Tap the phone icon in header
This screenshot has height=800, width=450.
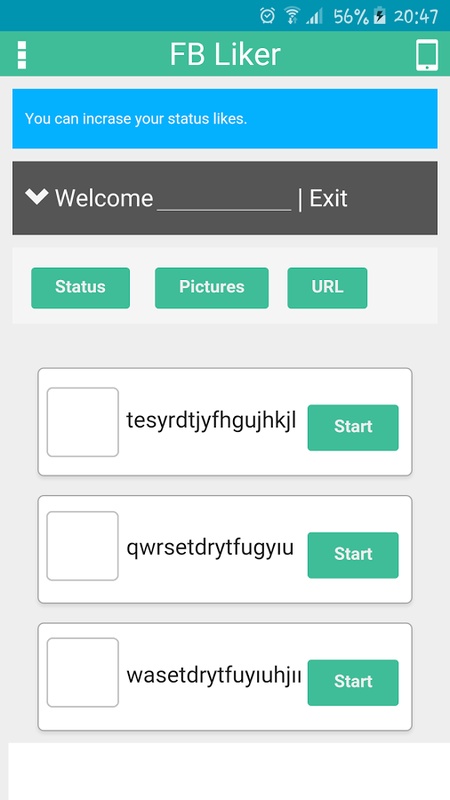tap(427, 55)
